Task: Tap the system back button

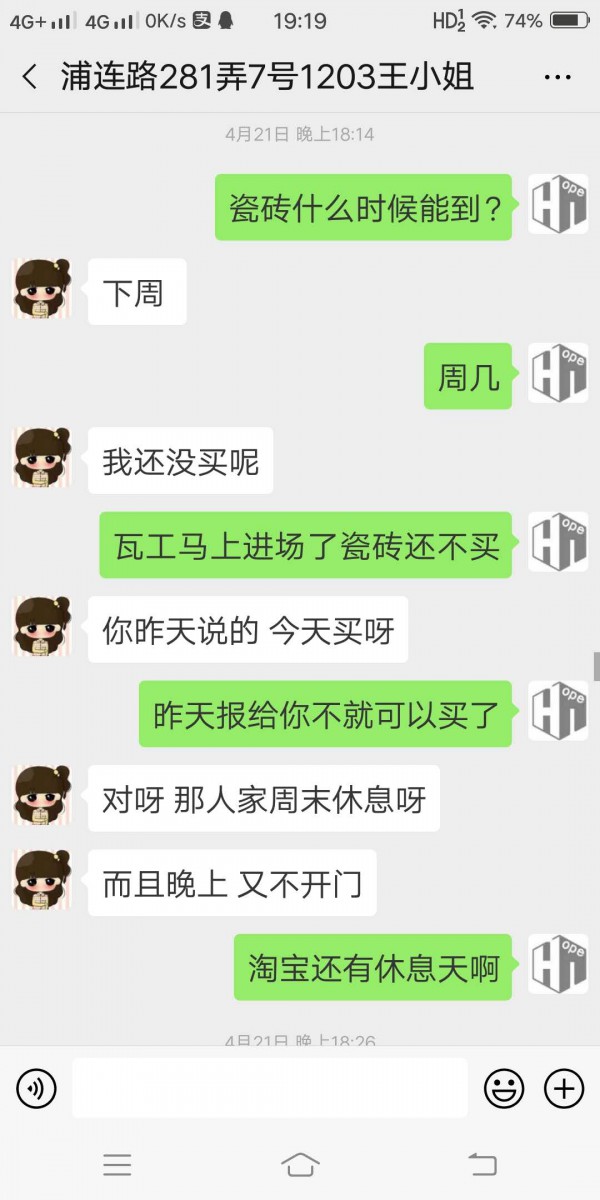Action: (483, 1164)
